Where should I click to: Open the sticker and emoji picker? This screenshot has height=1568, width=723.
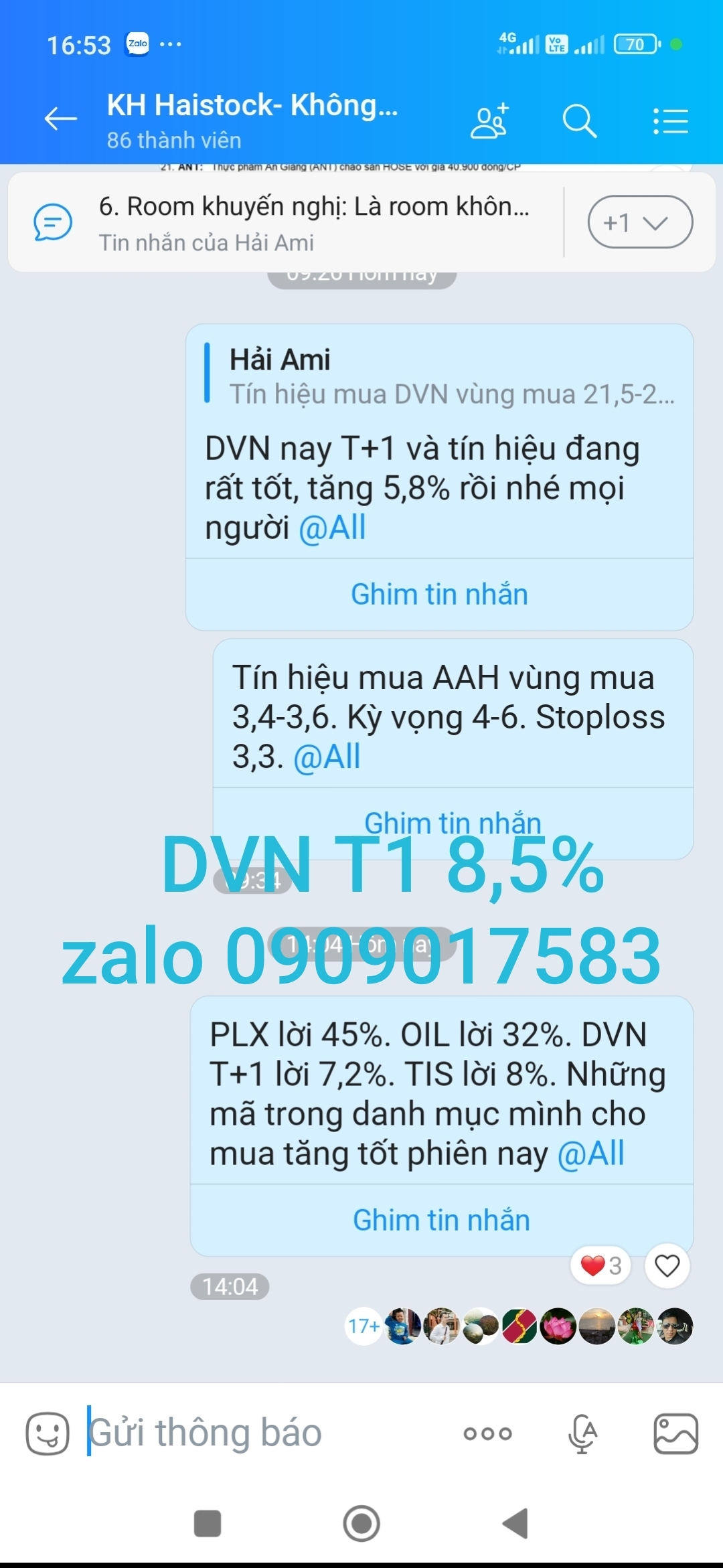(48, 1433)
